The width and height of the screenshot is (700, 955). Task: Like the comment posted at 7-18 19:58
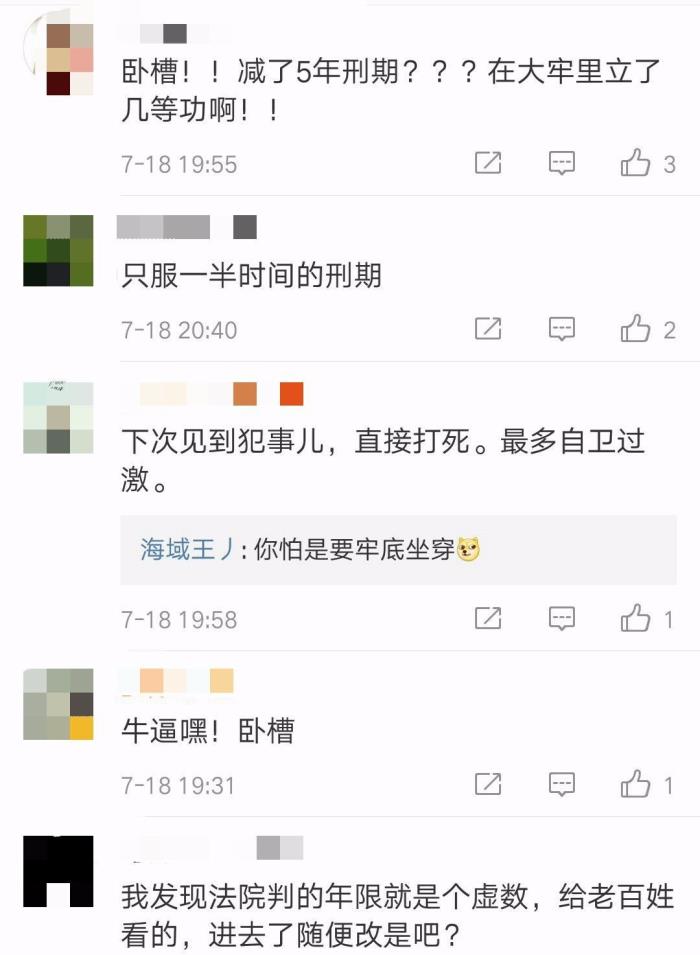[636, 619]
